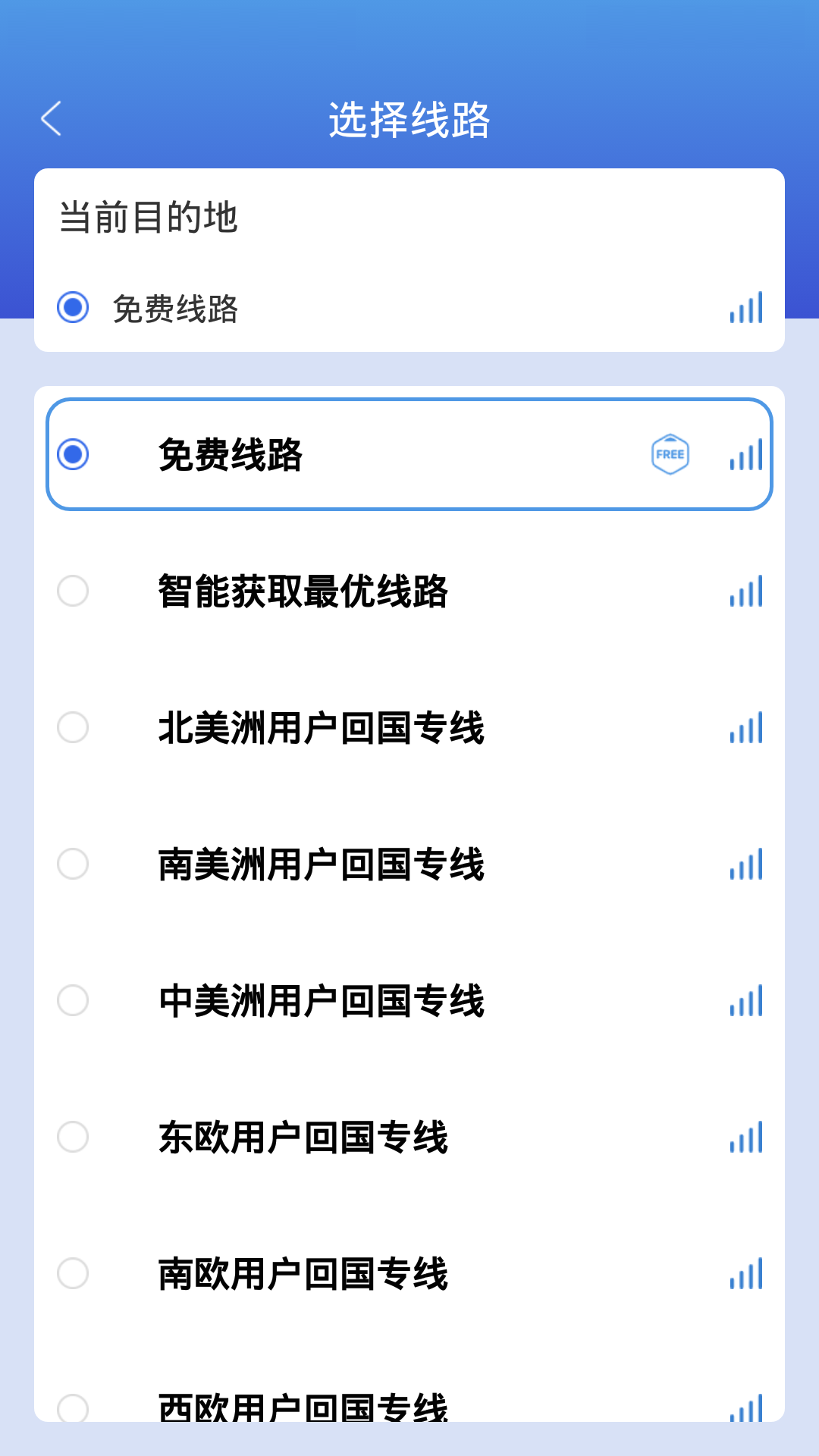Click the signal indicator in the destination card
This screenshot has height=1456, width=819.
point(744,307)
